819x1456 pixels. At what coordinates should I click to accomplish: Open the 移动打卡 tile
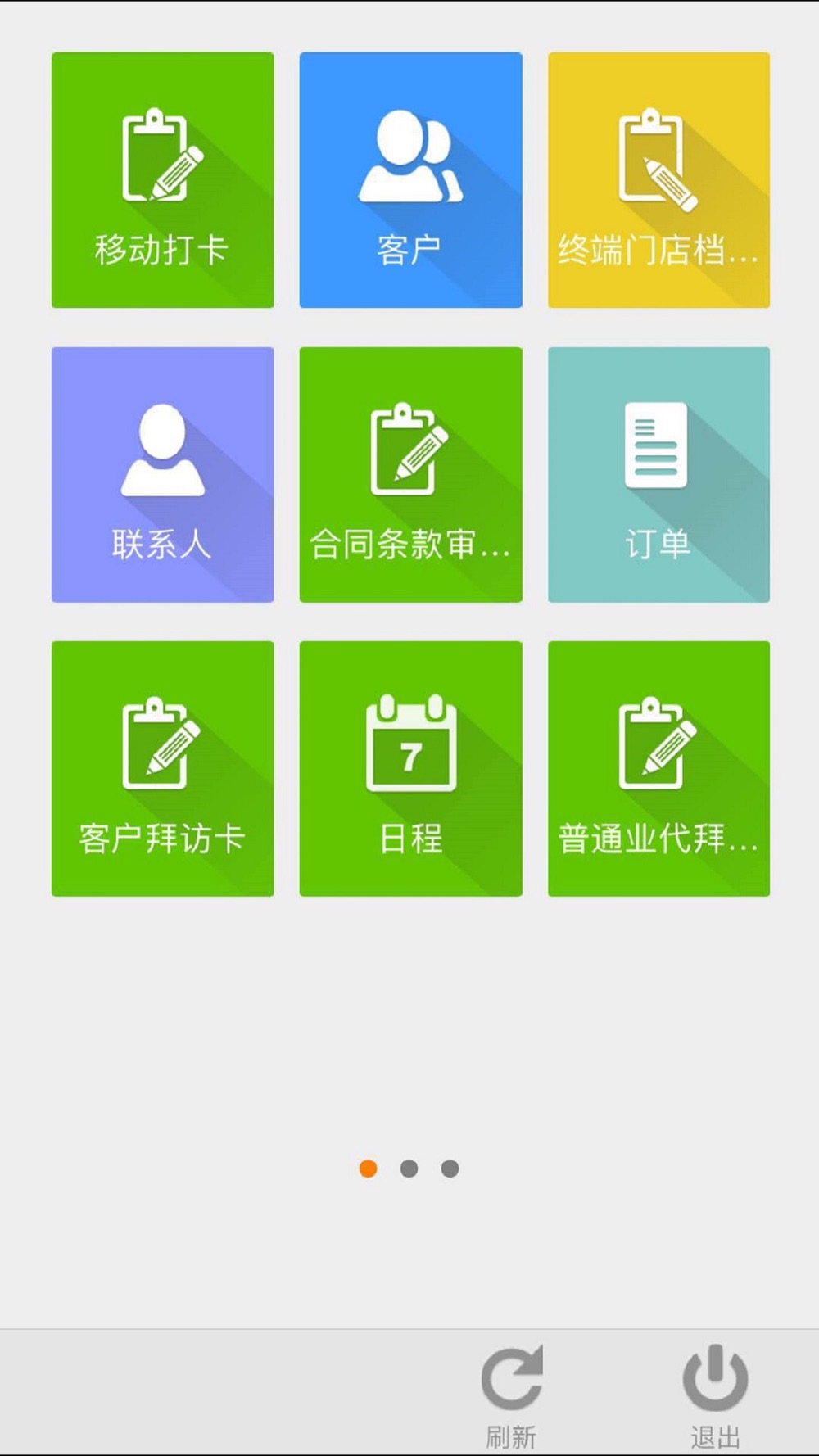pos(162,180)
